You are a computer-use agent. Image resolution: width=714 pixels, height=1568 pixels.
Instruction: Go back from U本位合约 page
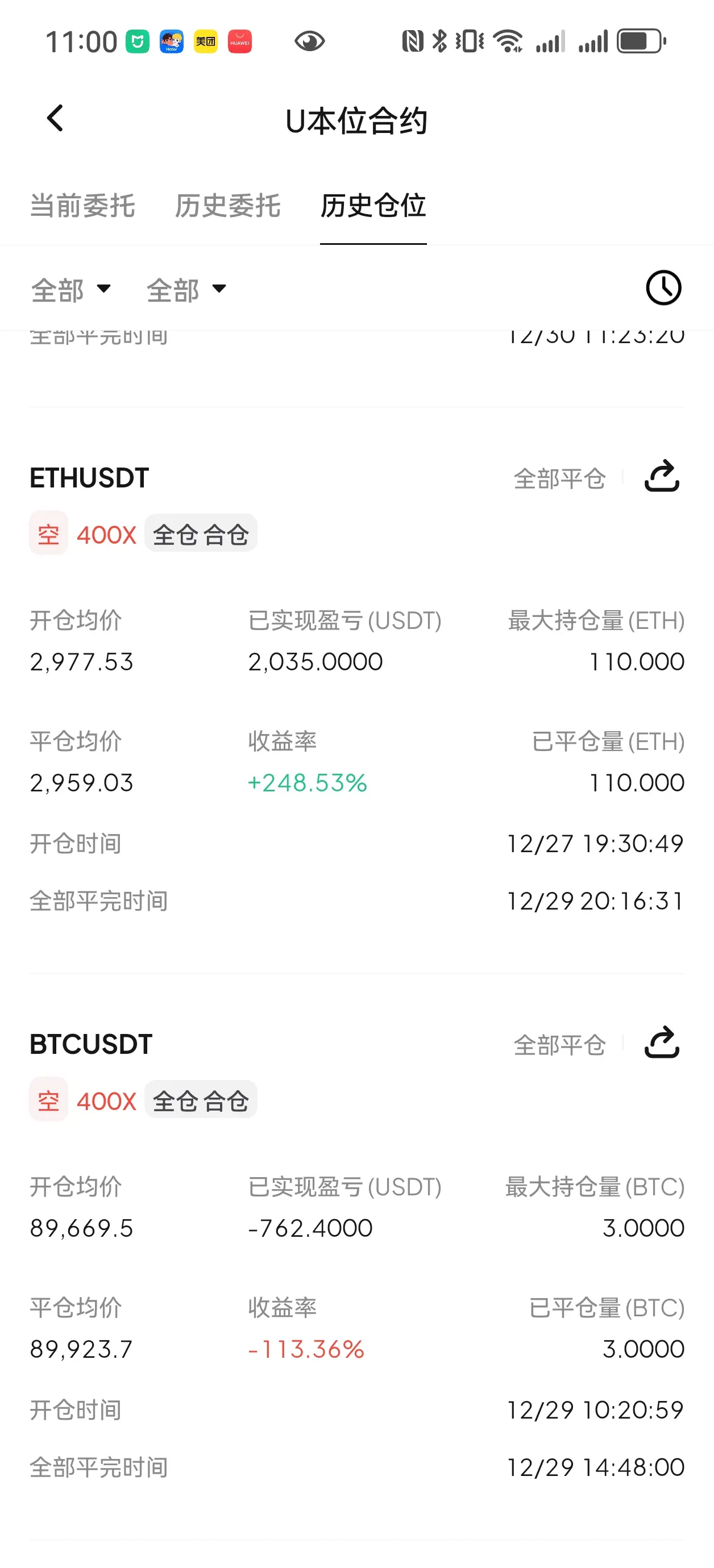coord(55,118)
